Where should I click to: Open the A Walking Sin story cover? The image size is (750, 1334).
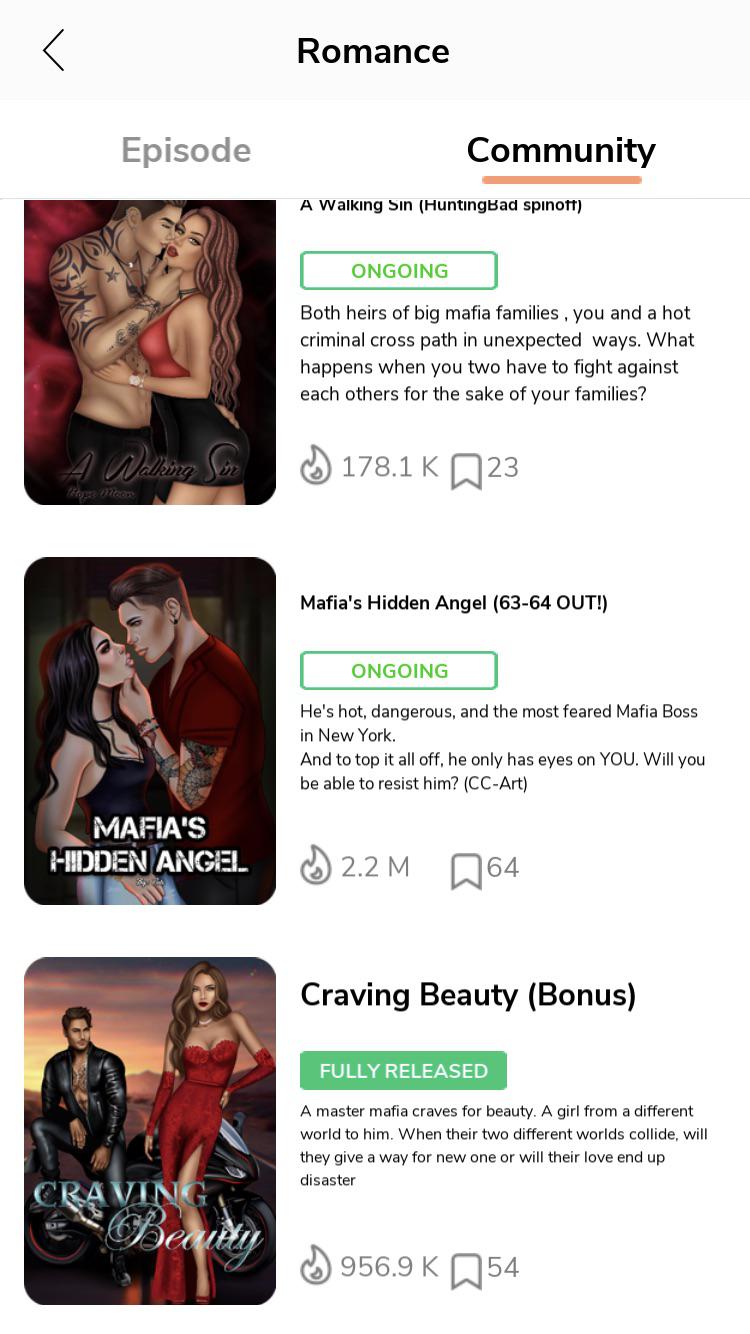[150, 352]
